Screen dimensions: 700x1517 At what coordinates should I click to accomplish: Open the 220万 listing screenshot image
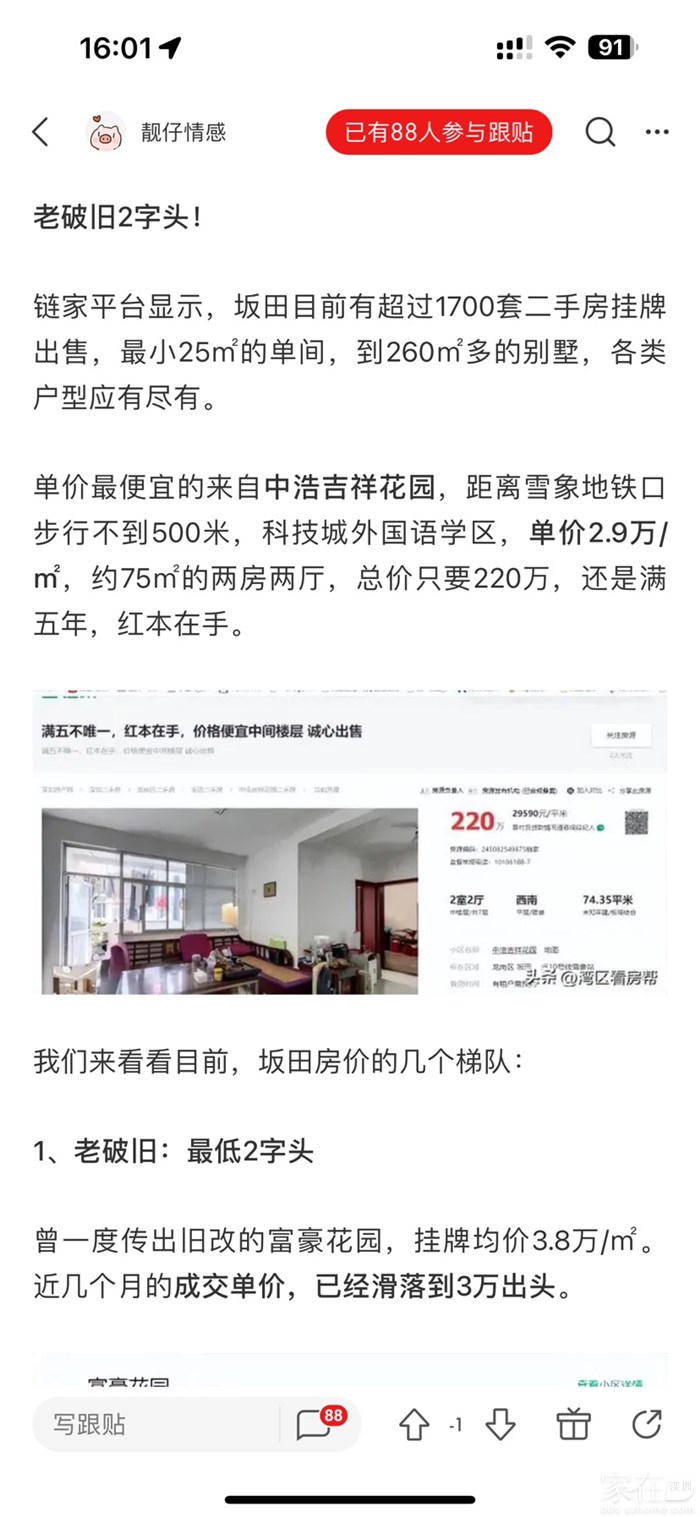(350, 843)
